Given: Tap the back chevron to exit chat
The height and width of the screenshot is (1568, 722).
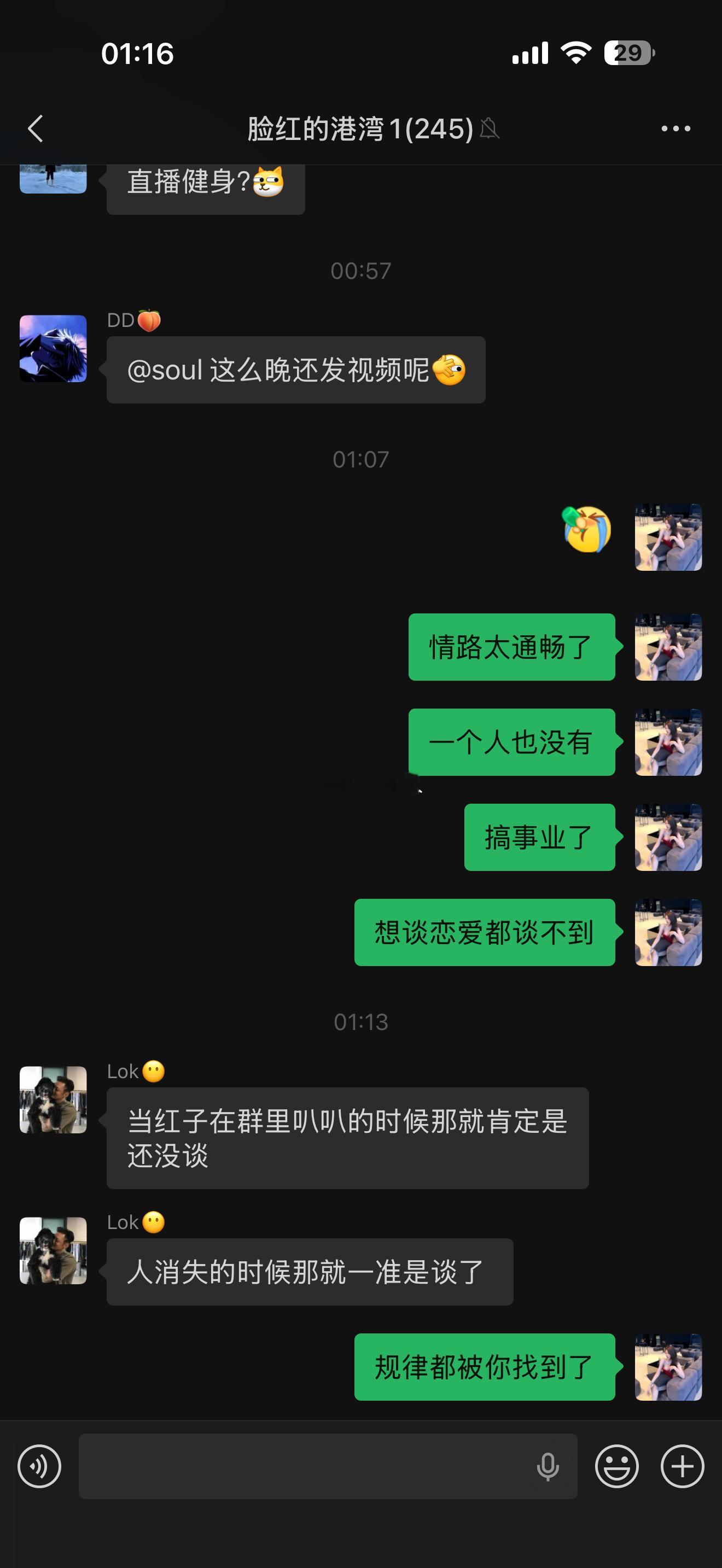Looking at the screenshot, I should point(34,128).
